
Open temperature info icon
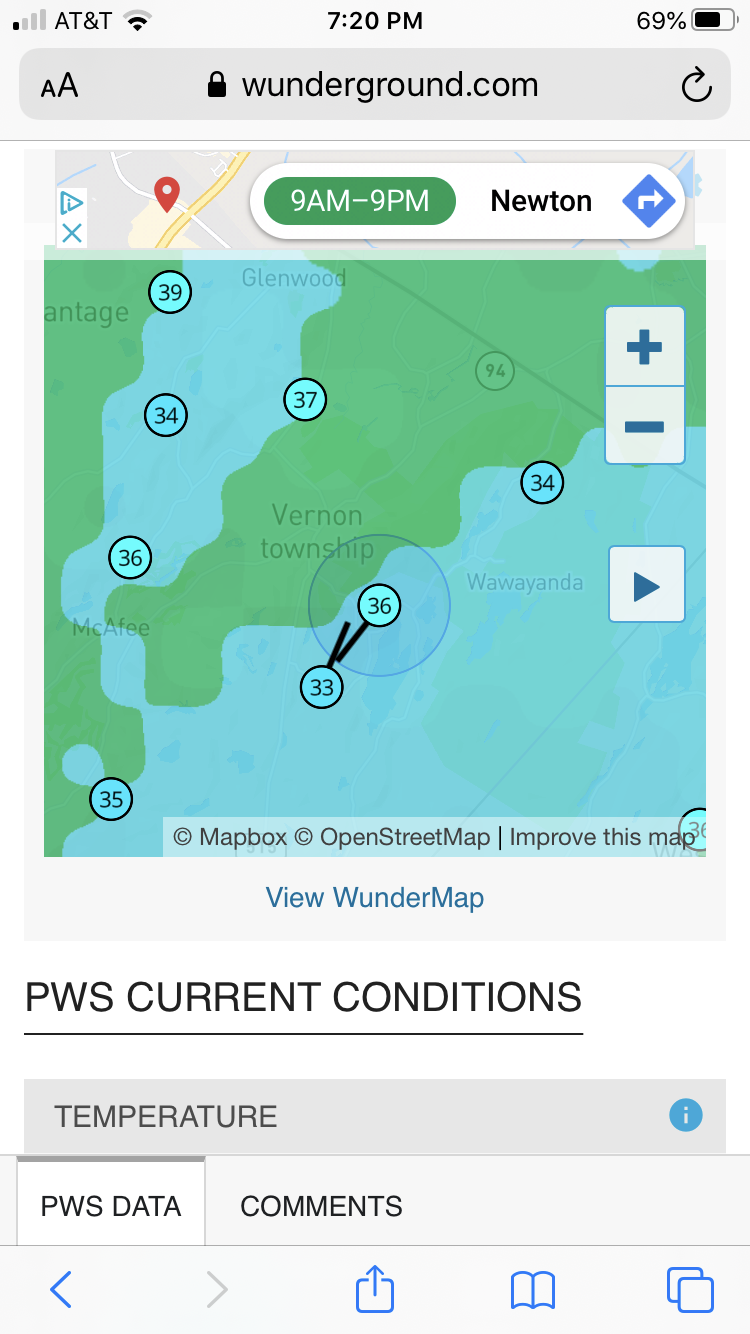point(685,1115)
